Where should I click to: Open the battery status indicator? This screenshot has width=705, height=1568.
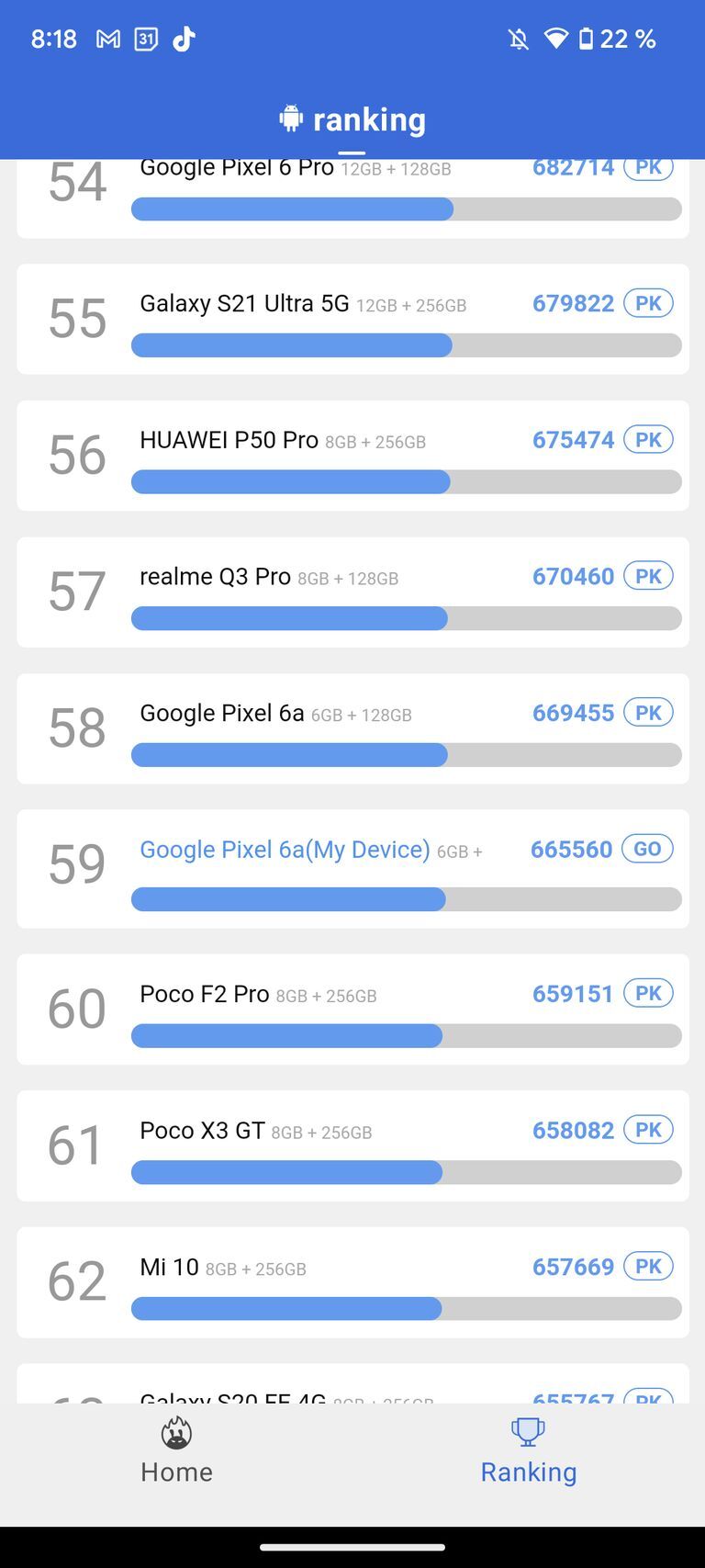(585, 39)
